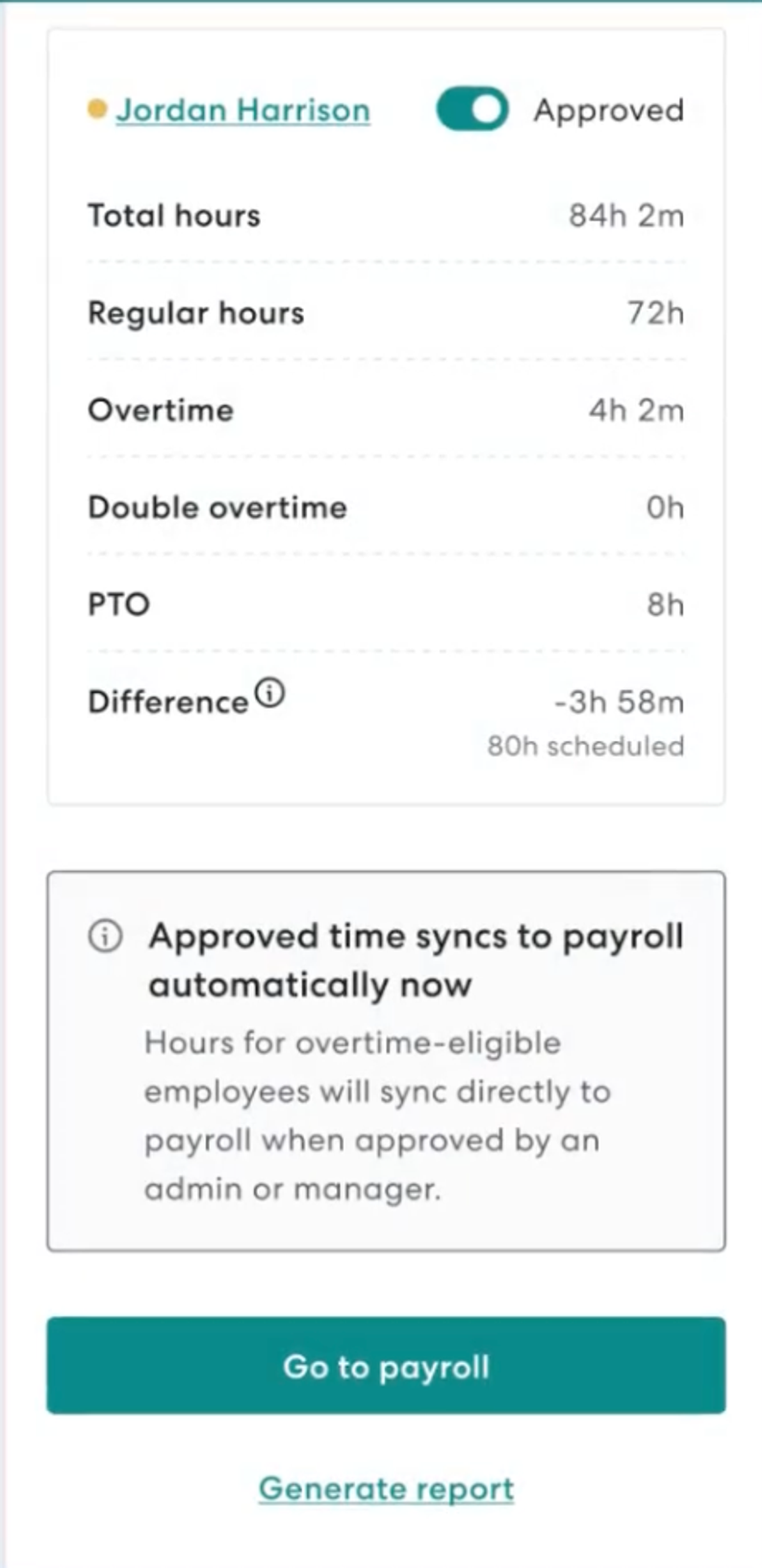Select the Overtime row
762x1568 pixels.
pyautogui.click(x=384, y=409)
